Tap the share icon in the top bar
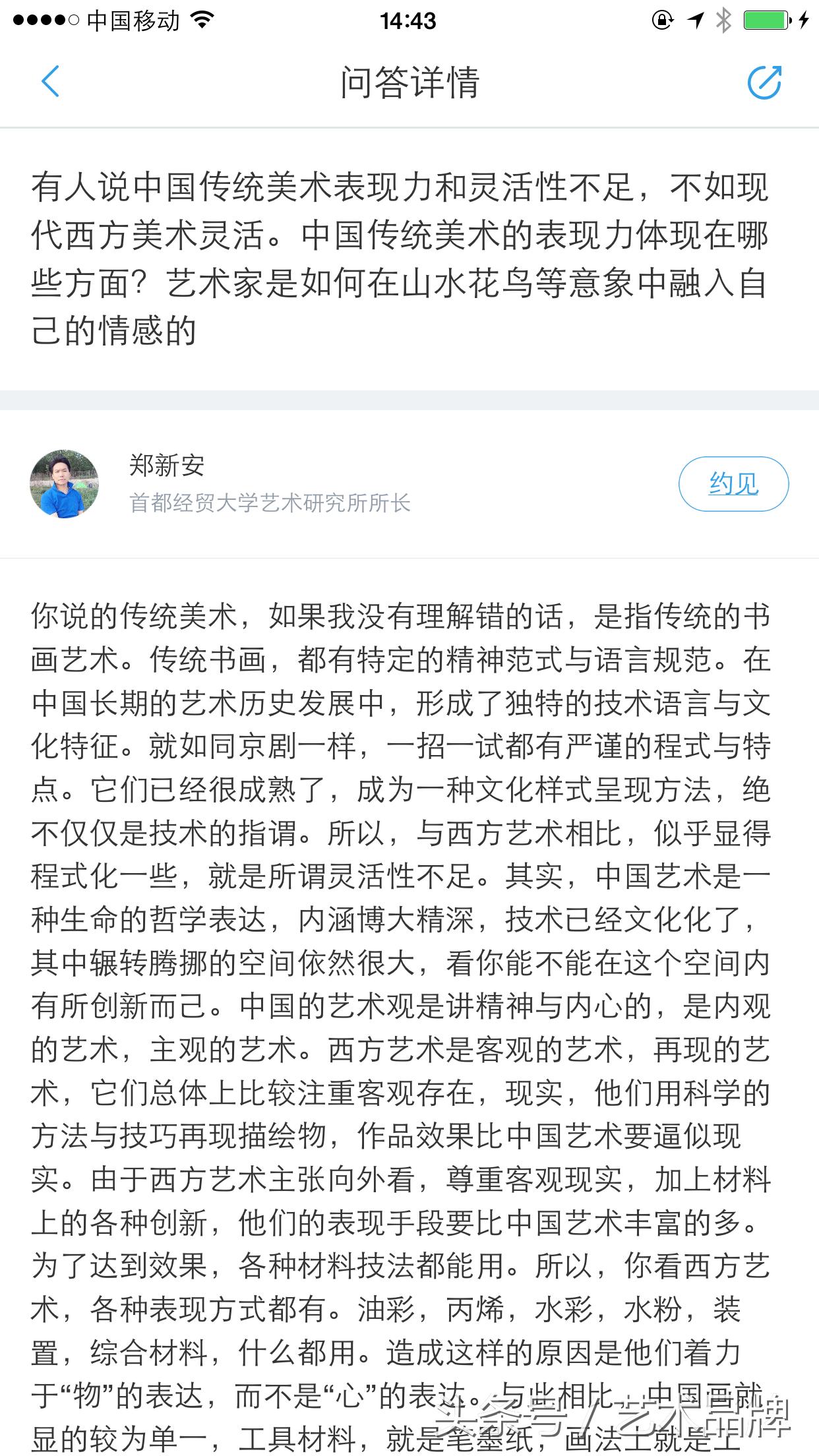This screenshot has height=1456, width=819. click(764, 82)
